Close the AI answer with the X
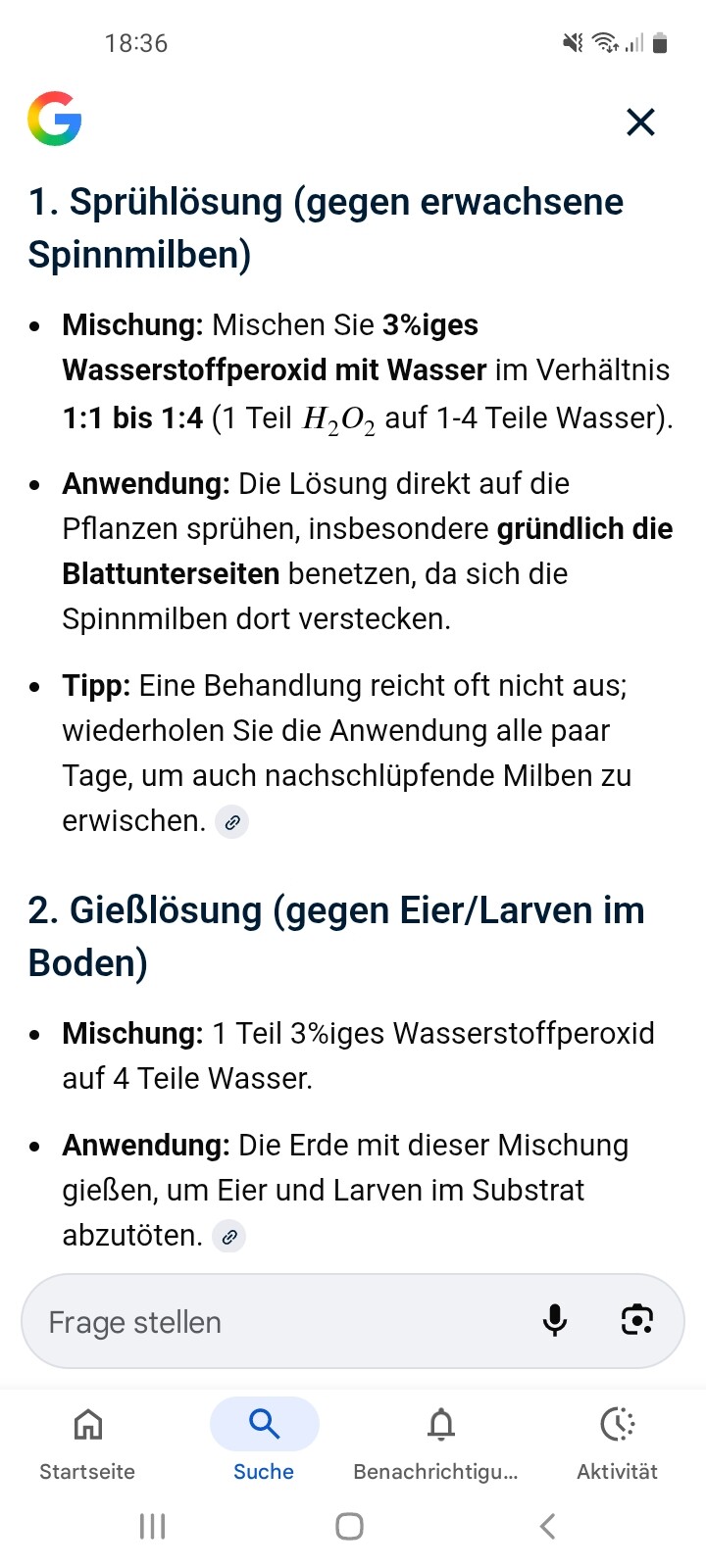 click(640, 122)
